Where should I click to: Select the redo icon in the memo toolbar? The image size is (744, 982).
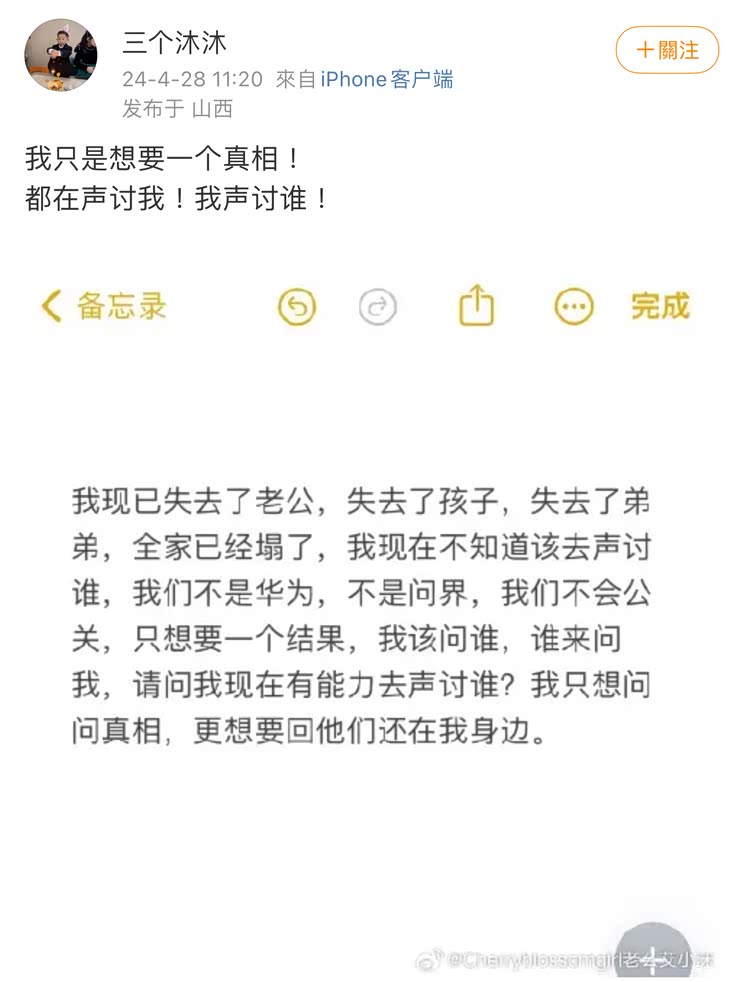pos(377,307)
